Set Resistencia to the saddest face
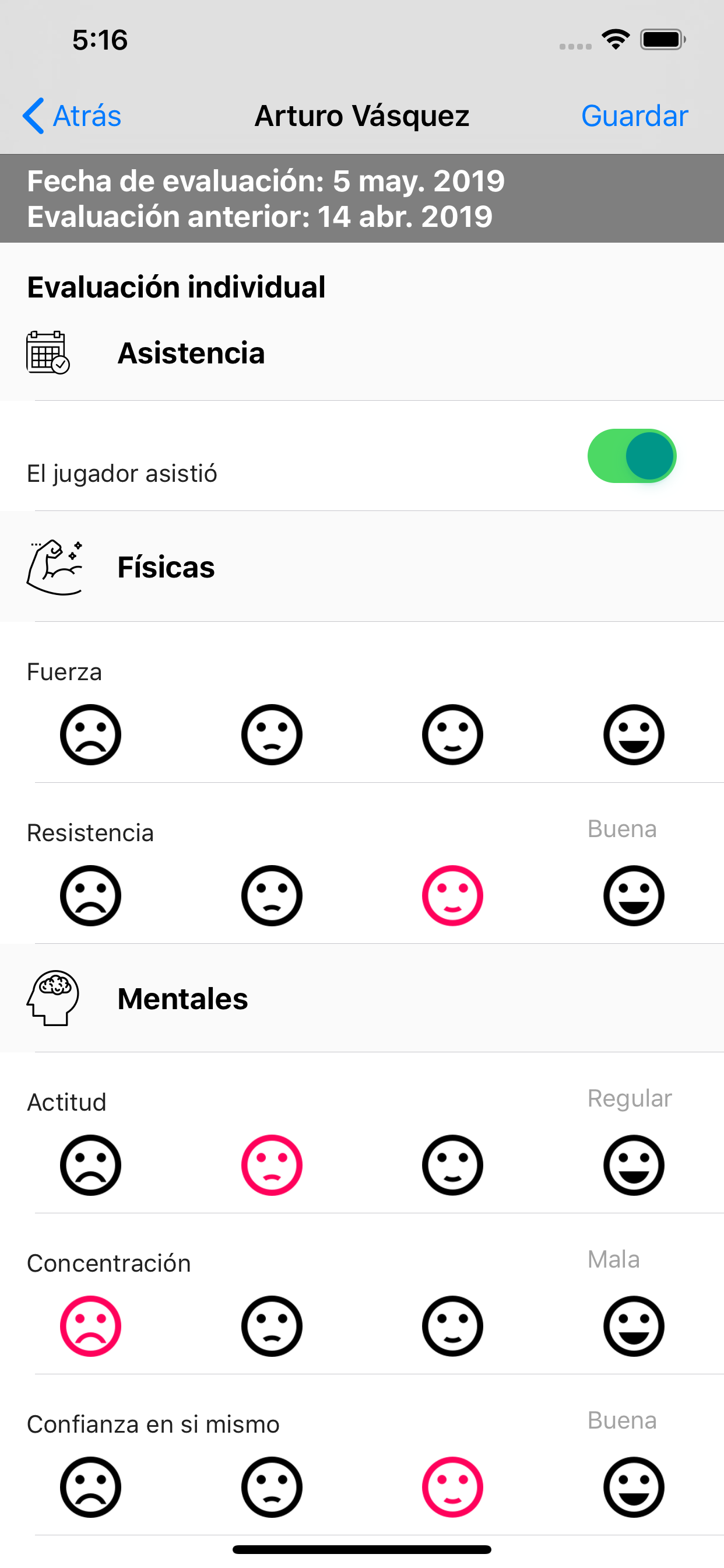The height and width of the screenshot is (1568, 724). click(x=91, y=895)
